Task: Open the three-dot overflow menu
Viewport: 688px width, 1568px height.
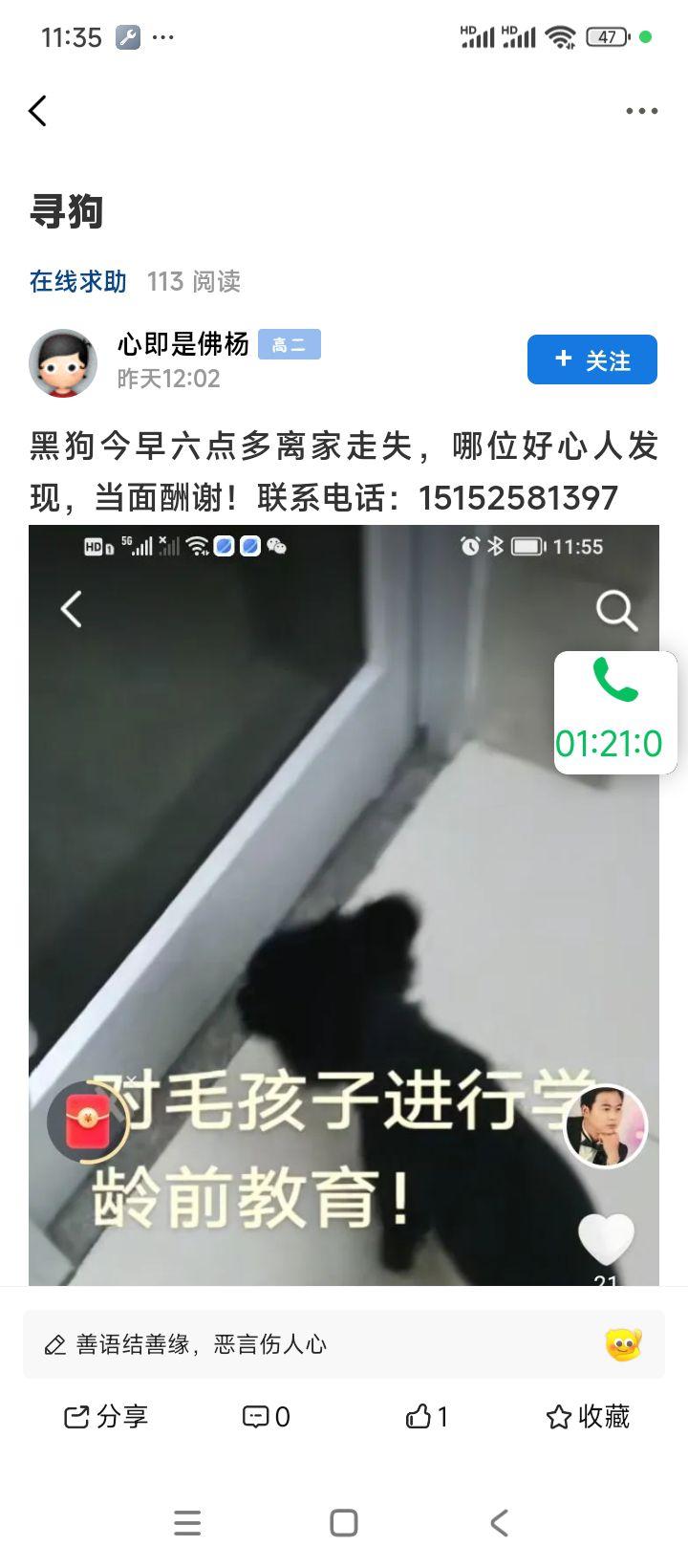Action: [x=641, y=111]
